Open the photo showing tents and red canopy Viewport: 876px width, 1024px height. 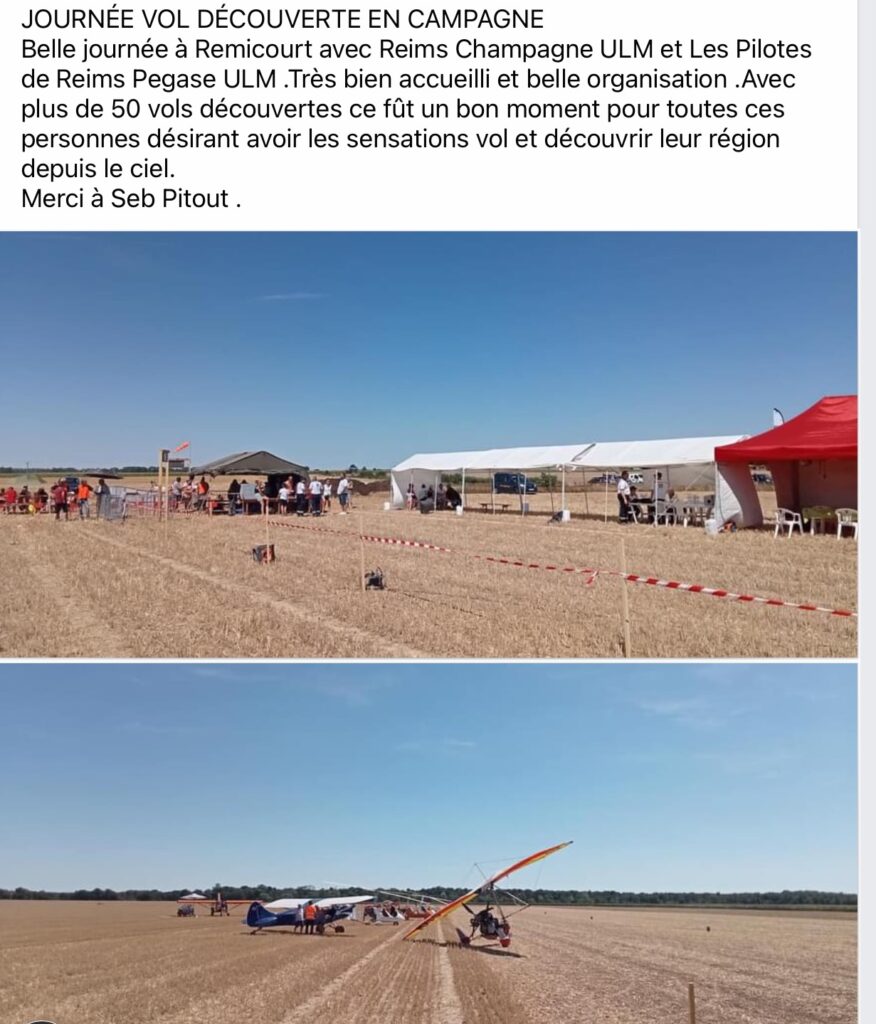pos(428,445)
